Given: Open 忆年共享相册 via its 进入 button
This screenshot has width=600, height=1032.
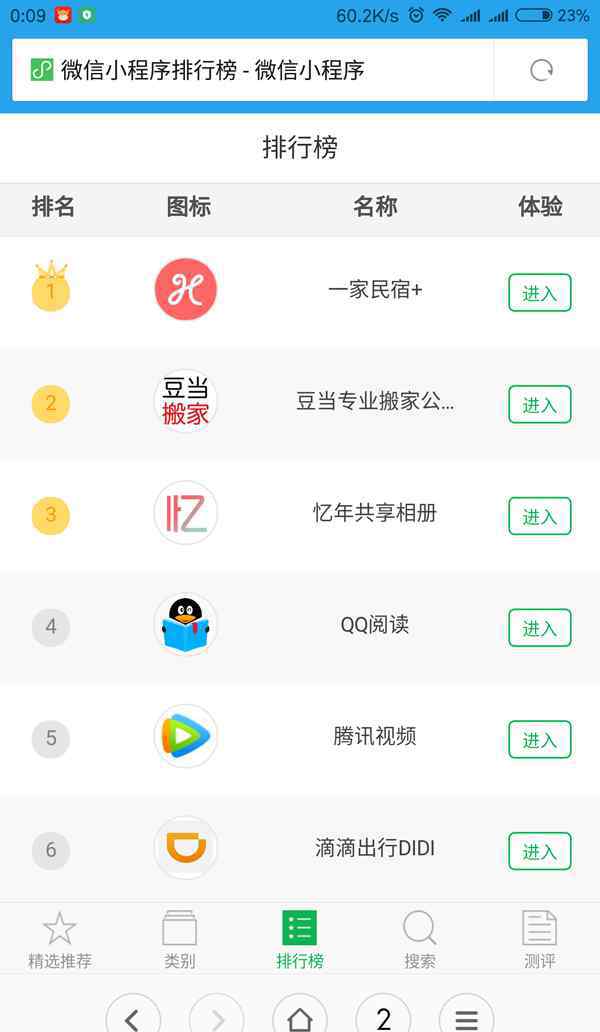Looking at the screenshot, I should (x=539, y=516).
